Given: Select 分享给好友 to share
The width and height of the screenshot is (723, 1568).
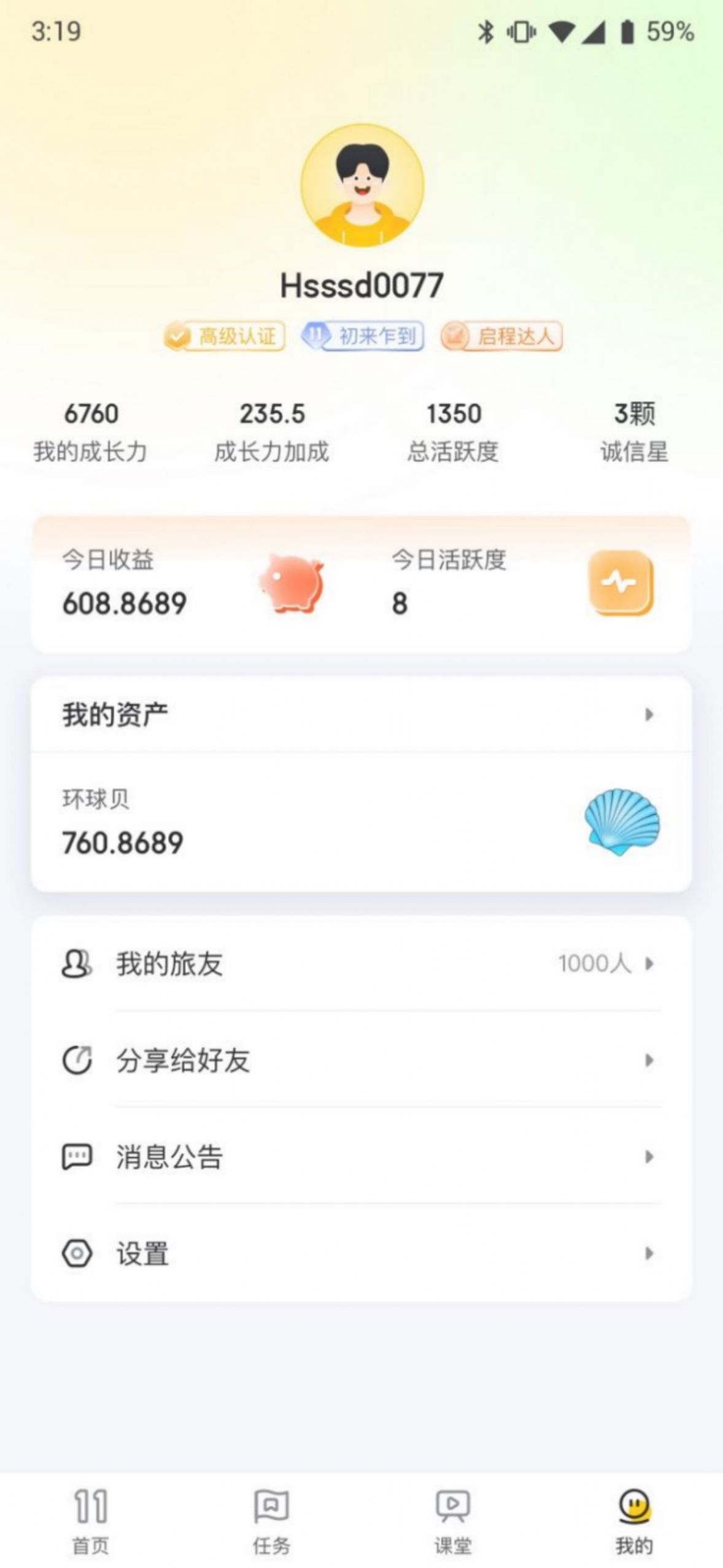Looking at the screenshot, I should (x=361, y=1060).
